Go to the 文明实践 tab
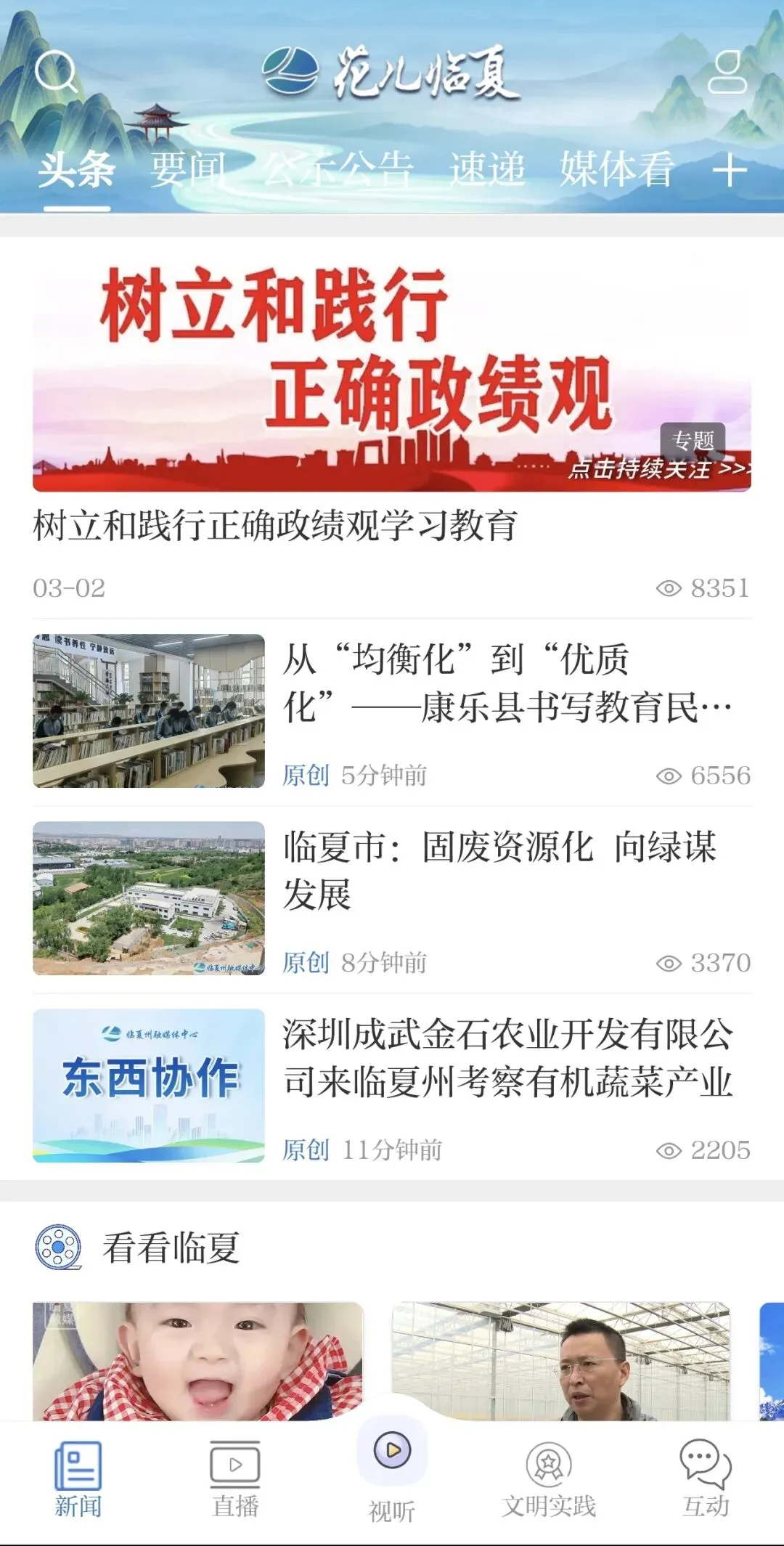The width and height of the screenshot is (784, 1546). [549, 1480]
